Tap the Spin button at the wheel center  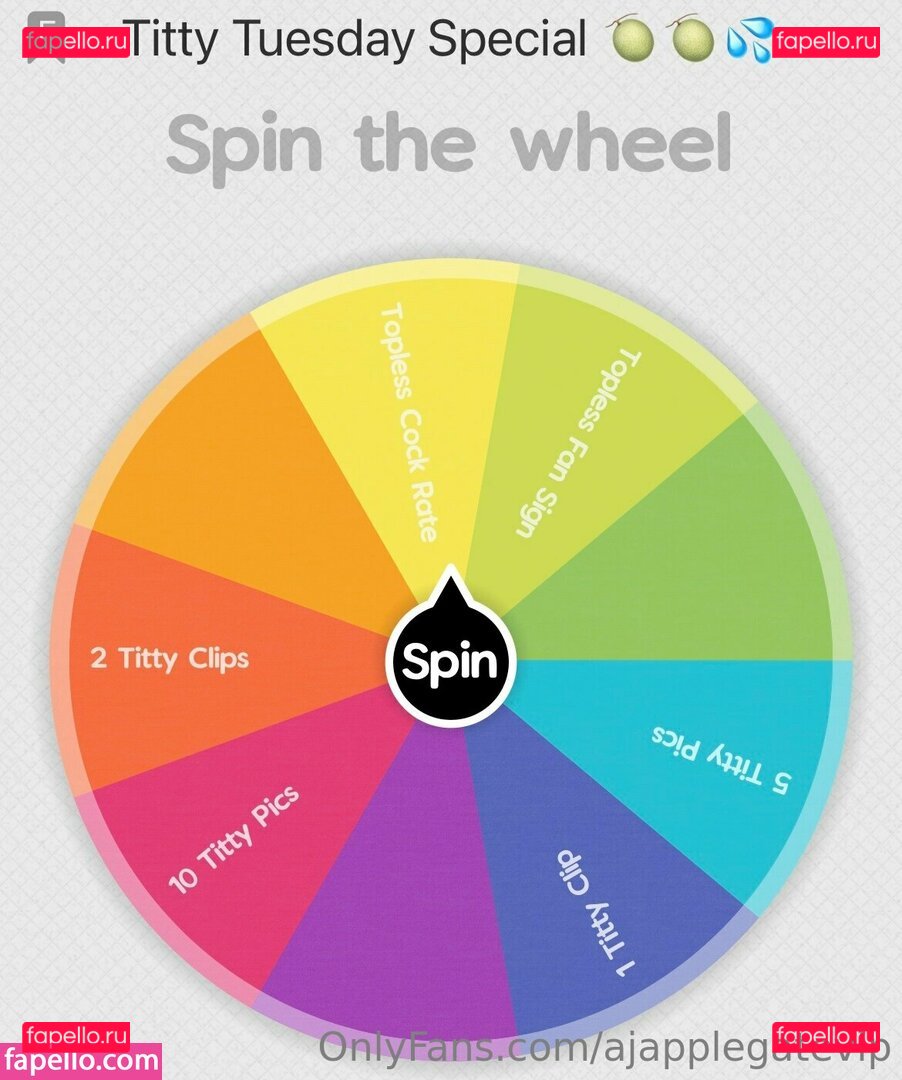[x=450, y=661]
